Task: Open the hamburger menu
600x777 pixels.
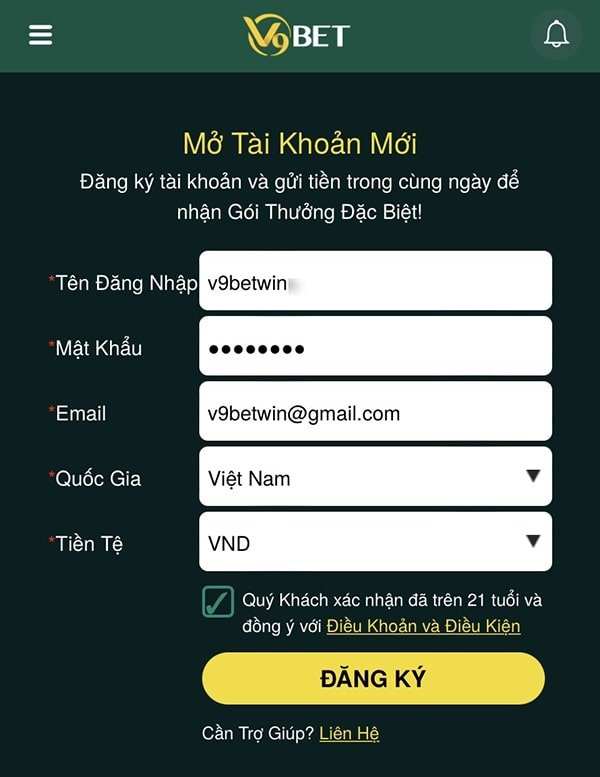Action: point(40,35)
